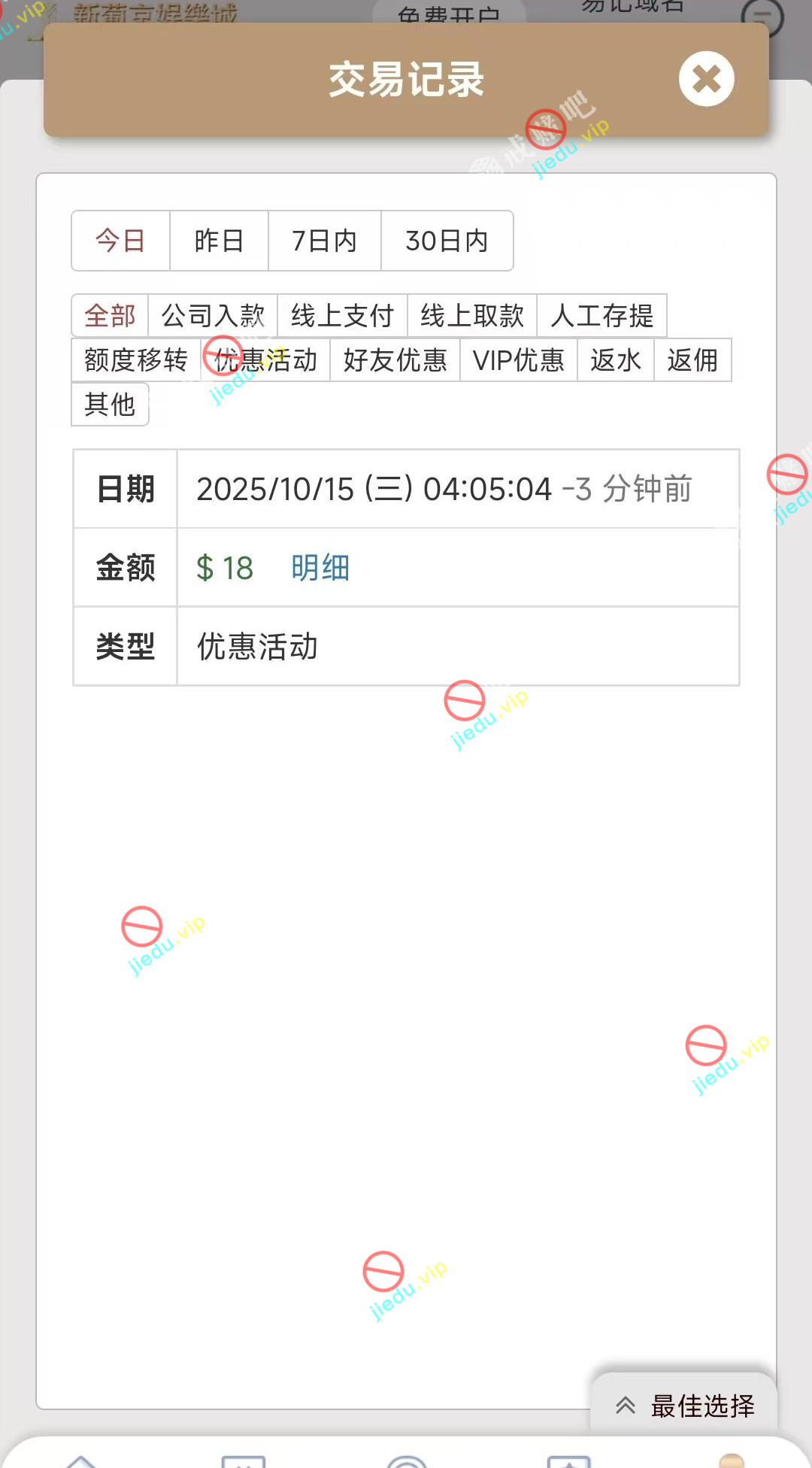
Task: Filter by 其他
Action: point(110,405)
